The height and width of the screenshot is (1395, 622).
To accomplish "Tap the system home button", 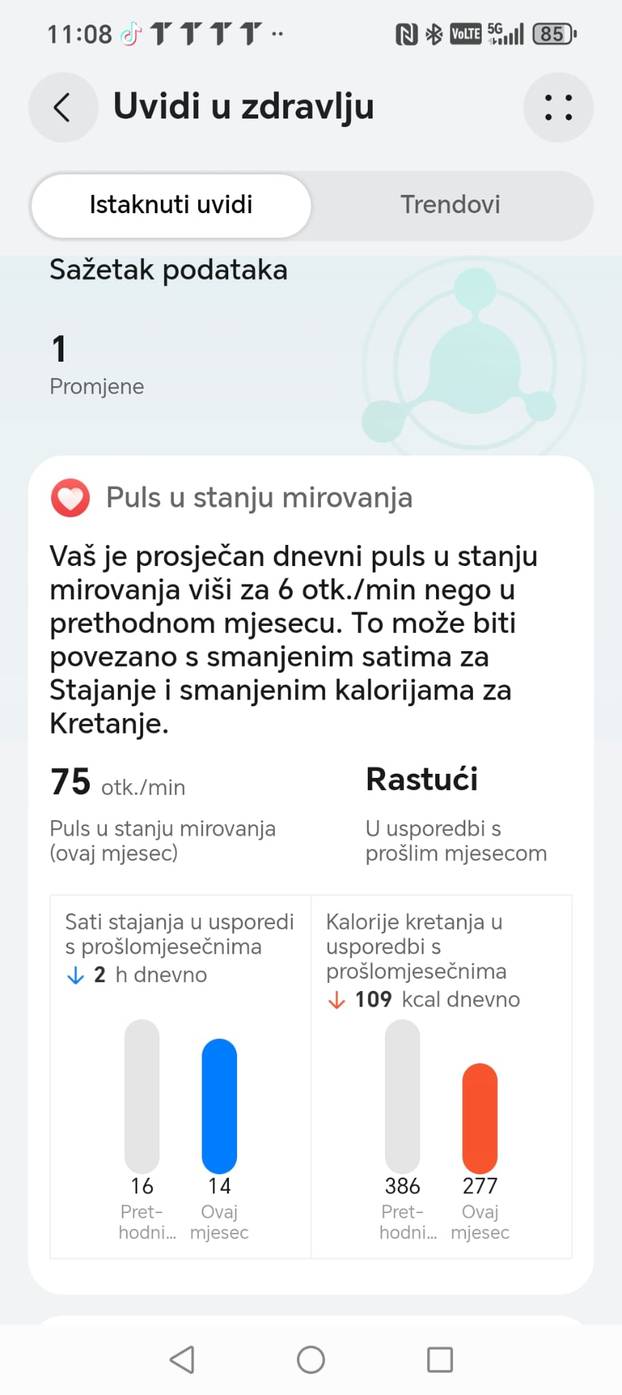I will [x=311, y=1359].
